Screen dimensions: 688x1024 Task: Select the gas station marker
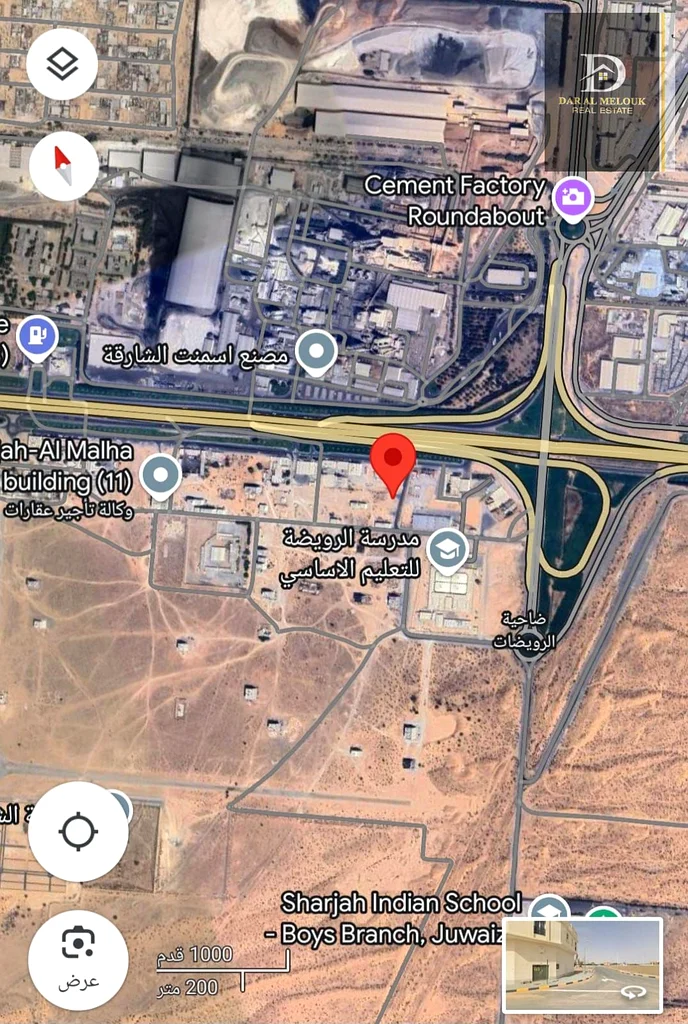(38, 335)
